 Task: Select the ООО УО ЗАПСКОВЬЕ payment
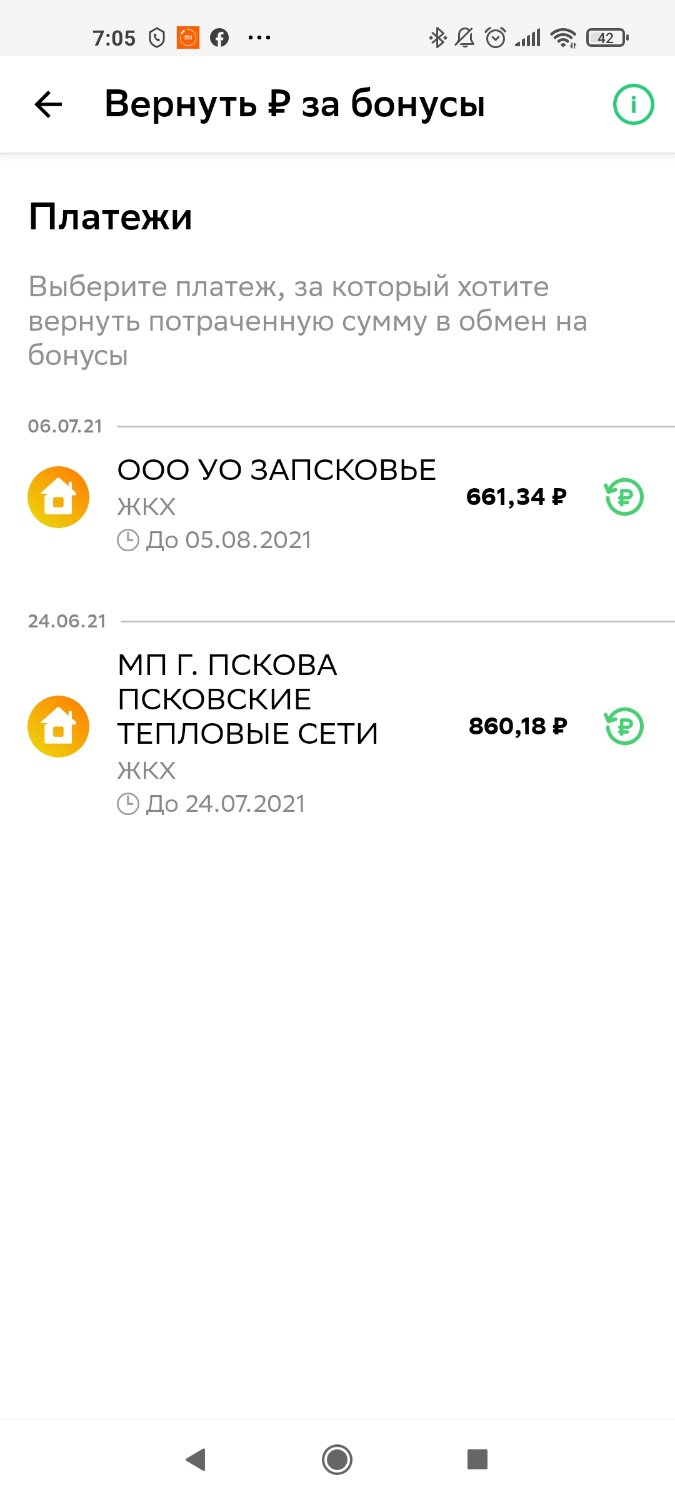(x=337, y=497)
